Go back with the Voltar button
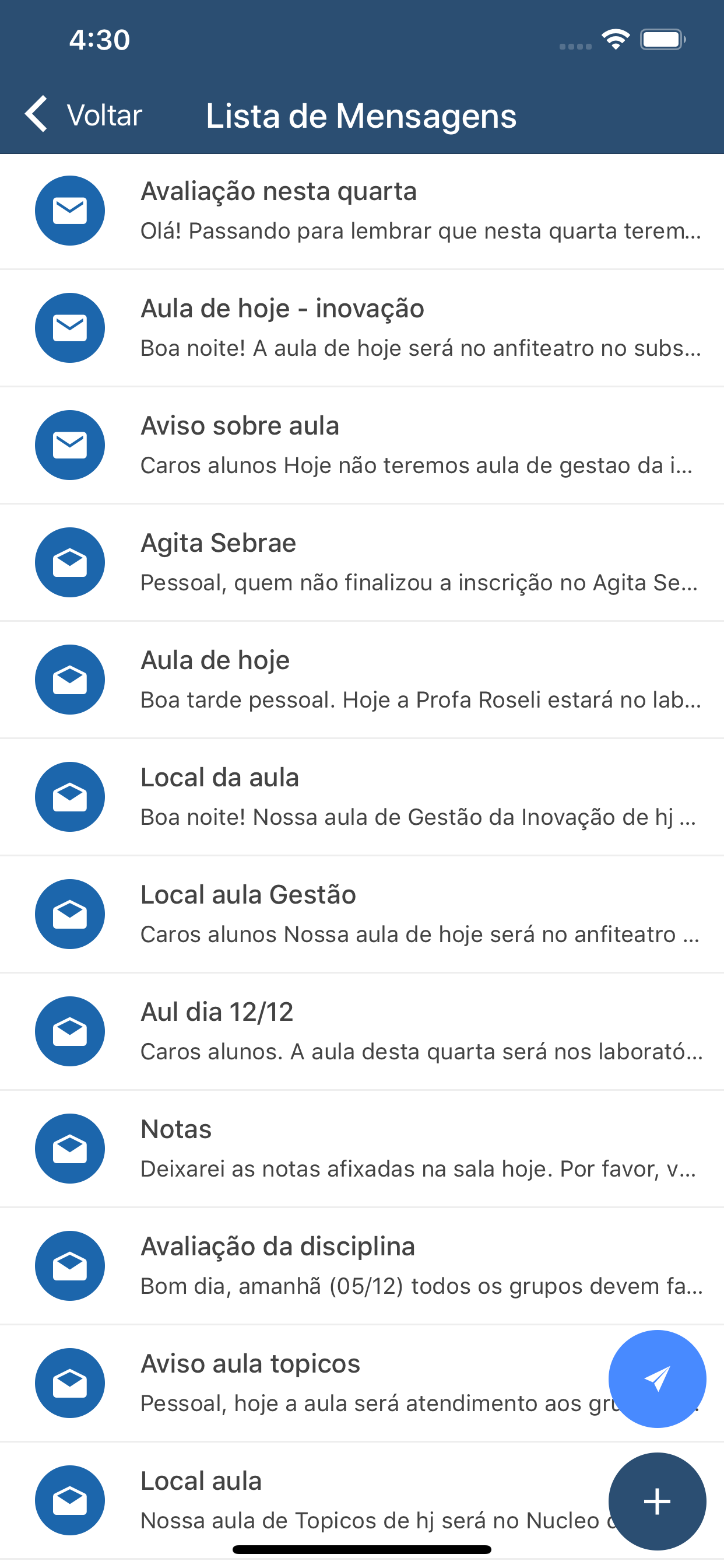This screenshot has height=1568, width=724. click(x=84, y=115)
